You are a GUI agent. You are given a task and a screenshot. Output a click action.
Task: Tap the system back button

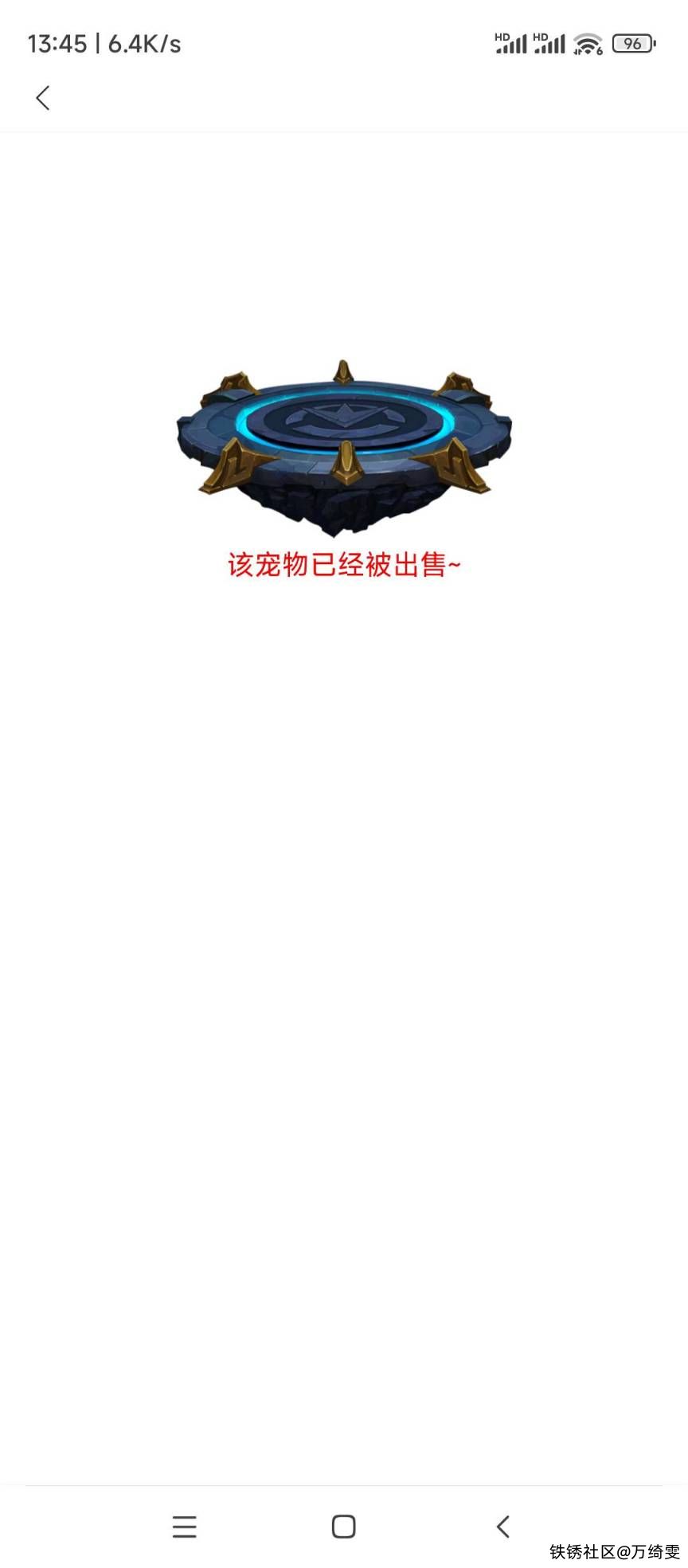pos(502,1526)
